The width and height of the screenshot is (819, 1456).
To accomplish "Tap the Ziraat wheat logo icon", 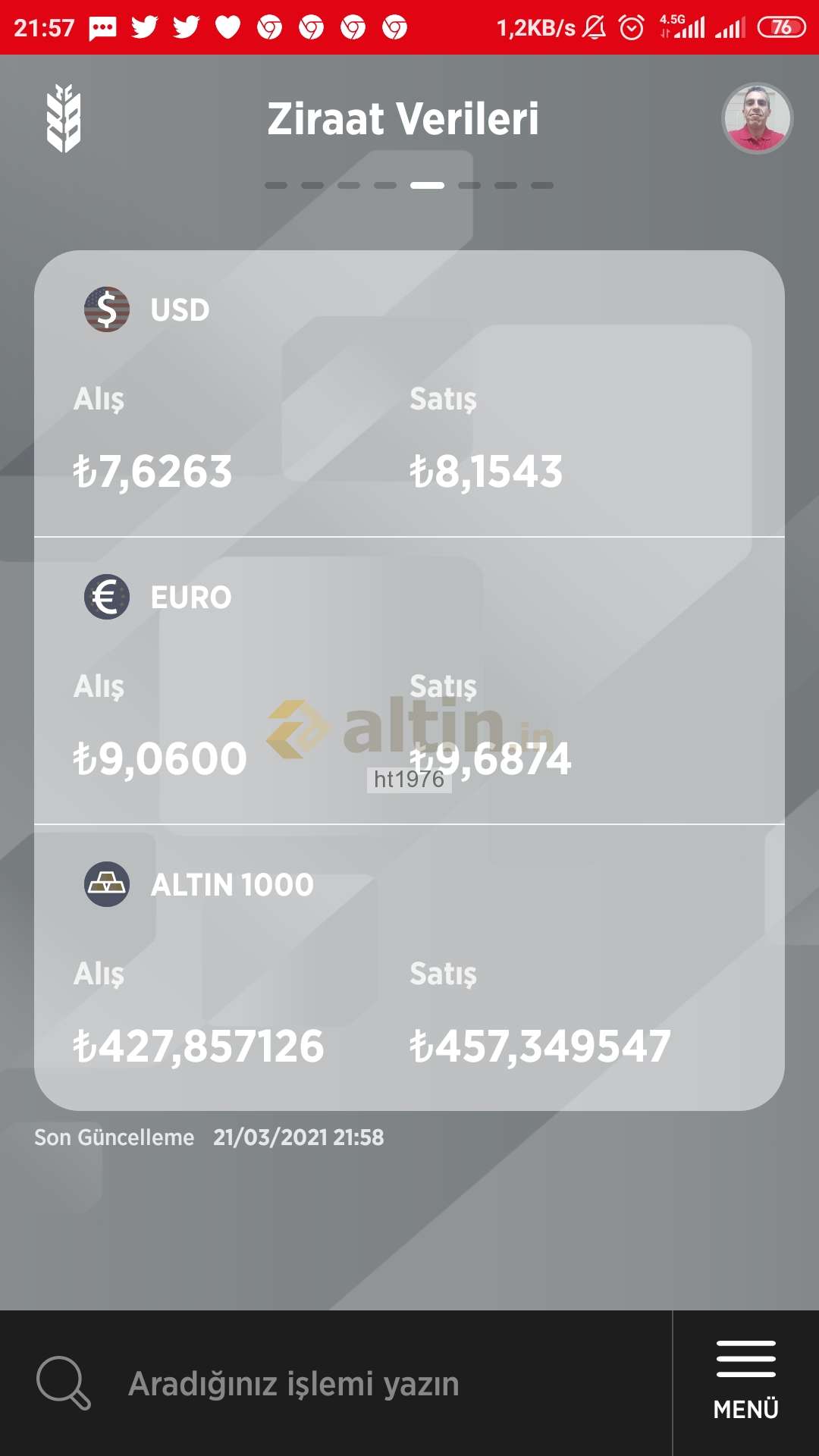I will (x=64, y=118).
